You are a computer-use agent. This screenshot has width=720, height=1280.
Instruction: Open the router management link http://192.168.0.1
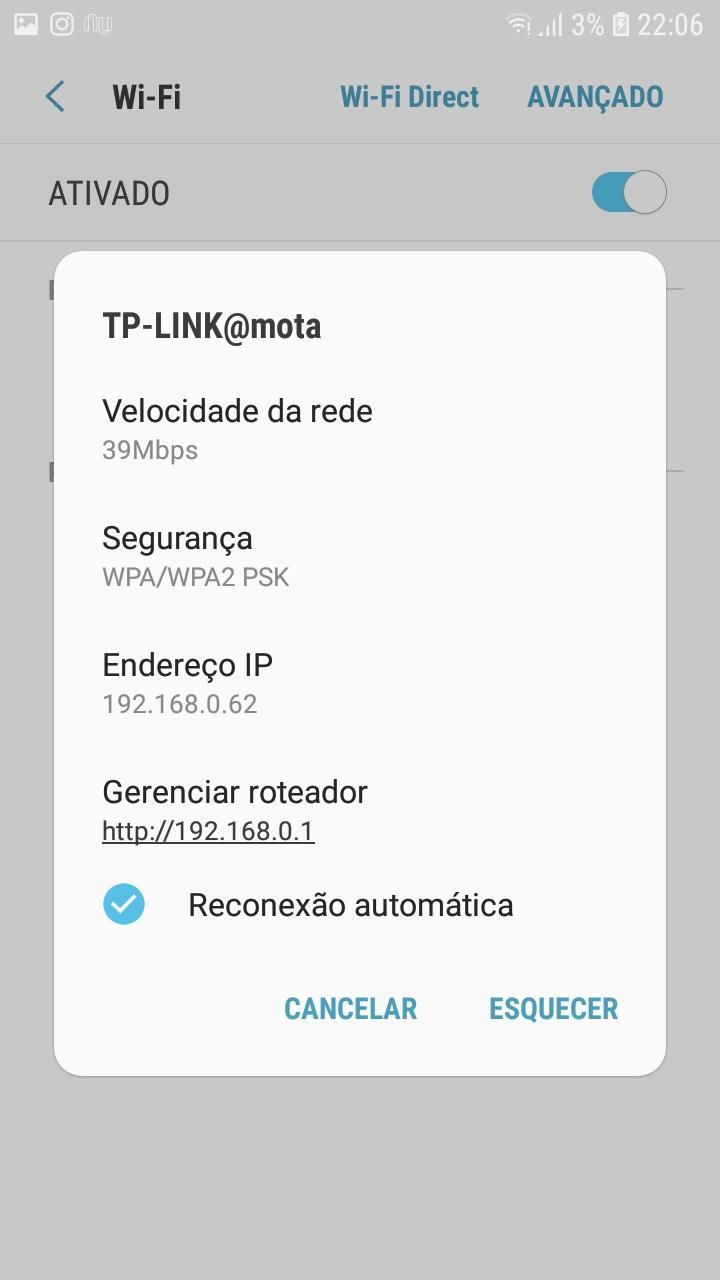(x=208, y=831)
